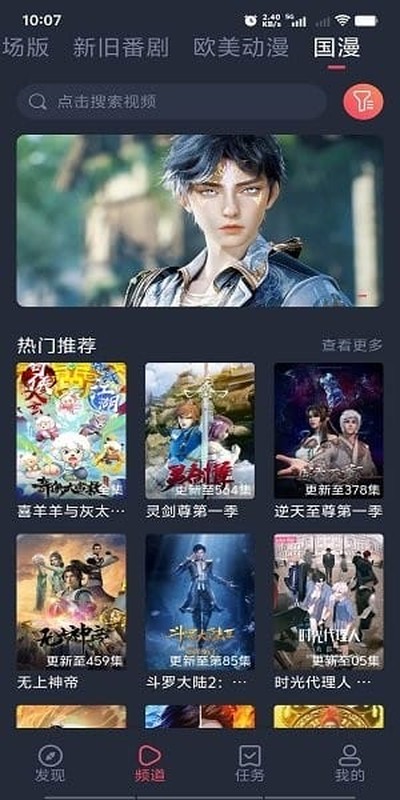Switch to the 新旧番剧 tab
This screenshot has height=800, width=400.
pos(120,47)
